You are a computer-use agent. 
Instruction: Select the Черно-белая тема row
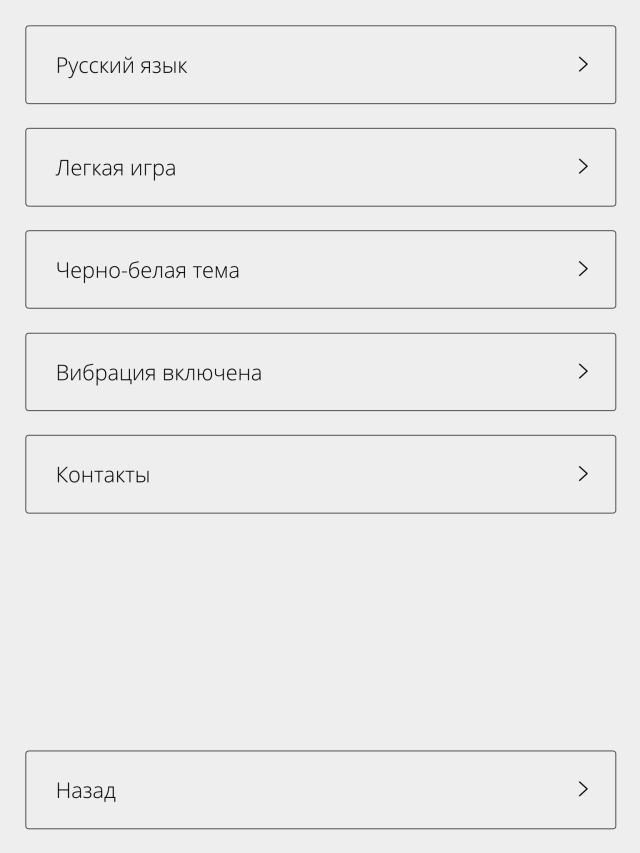320,270
